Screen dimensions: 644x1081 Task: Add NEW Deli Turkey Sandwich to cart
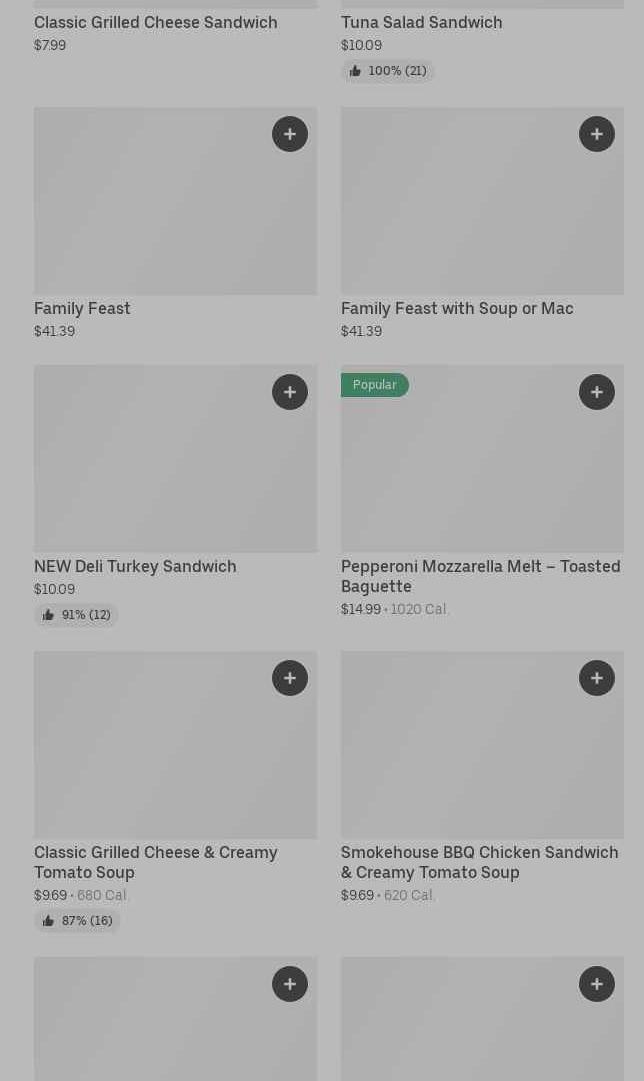(289, 392)
